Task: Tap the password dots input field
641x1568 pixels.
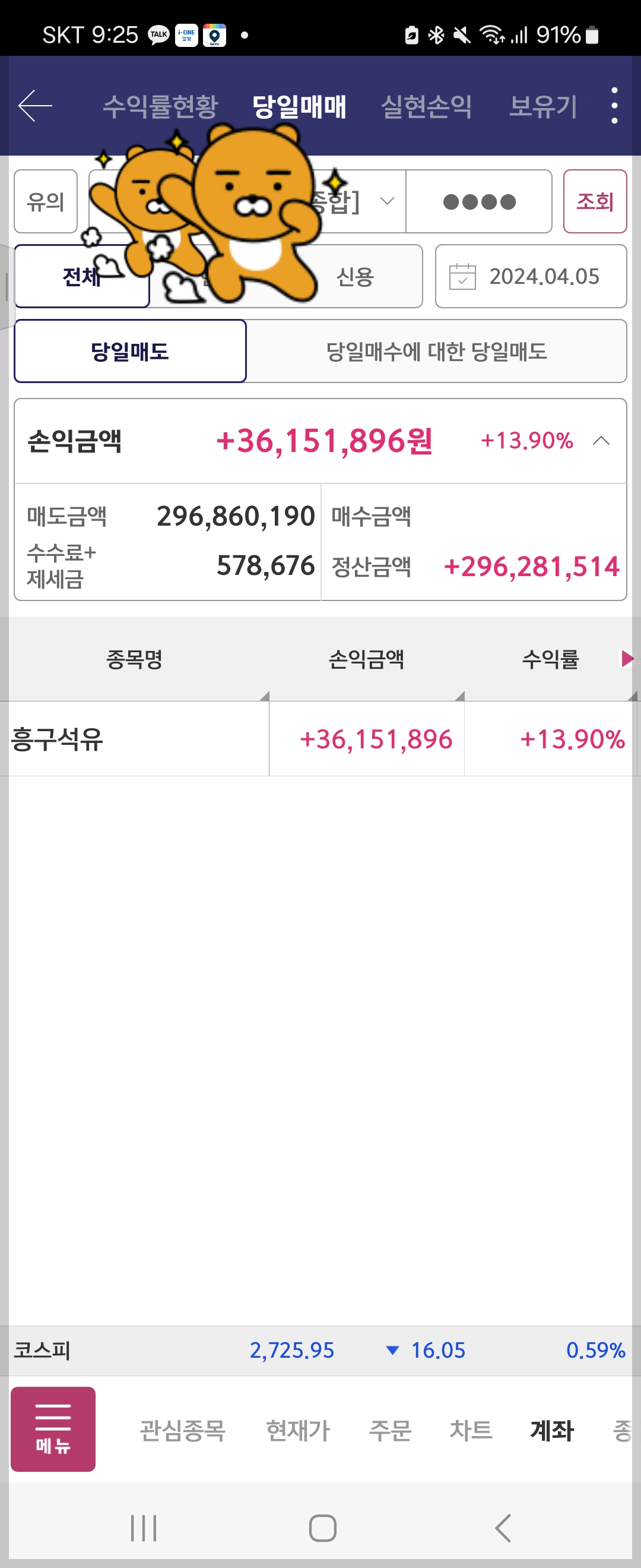Action: click(x=478, y=201)
